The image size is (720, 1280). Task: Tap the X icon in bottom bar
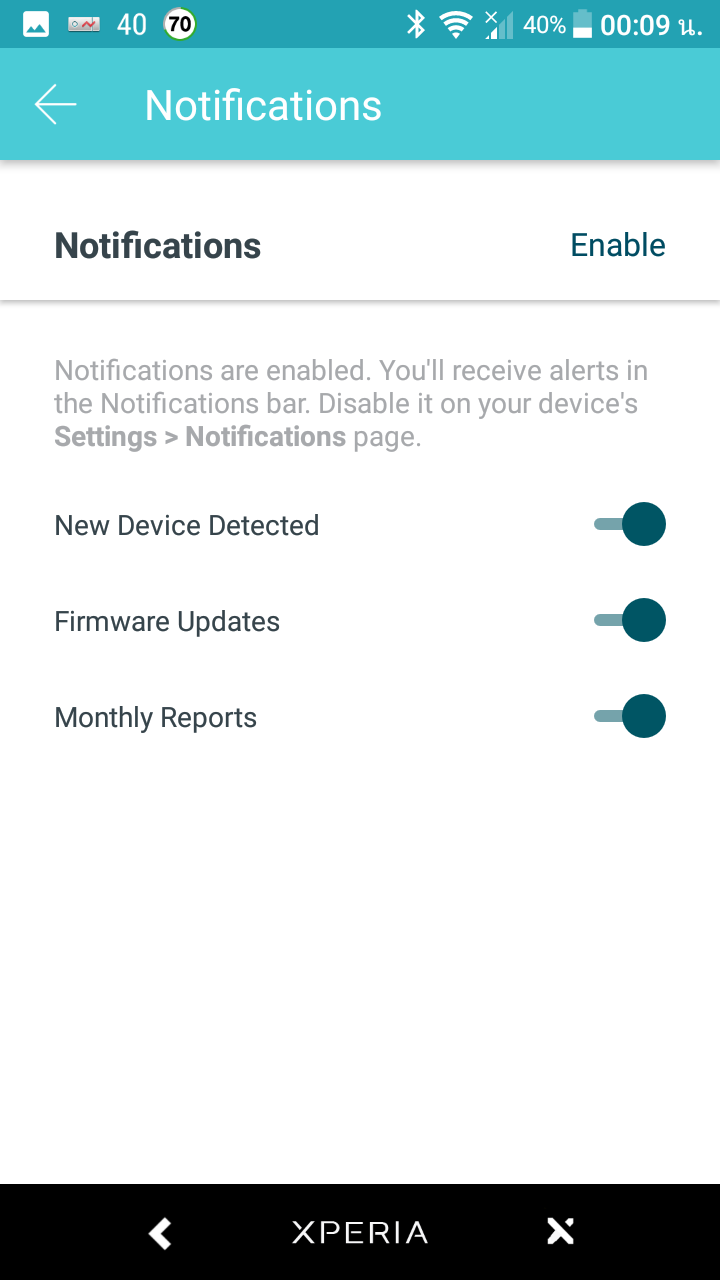tap(560, 1232)
